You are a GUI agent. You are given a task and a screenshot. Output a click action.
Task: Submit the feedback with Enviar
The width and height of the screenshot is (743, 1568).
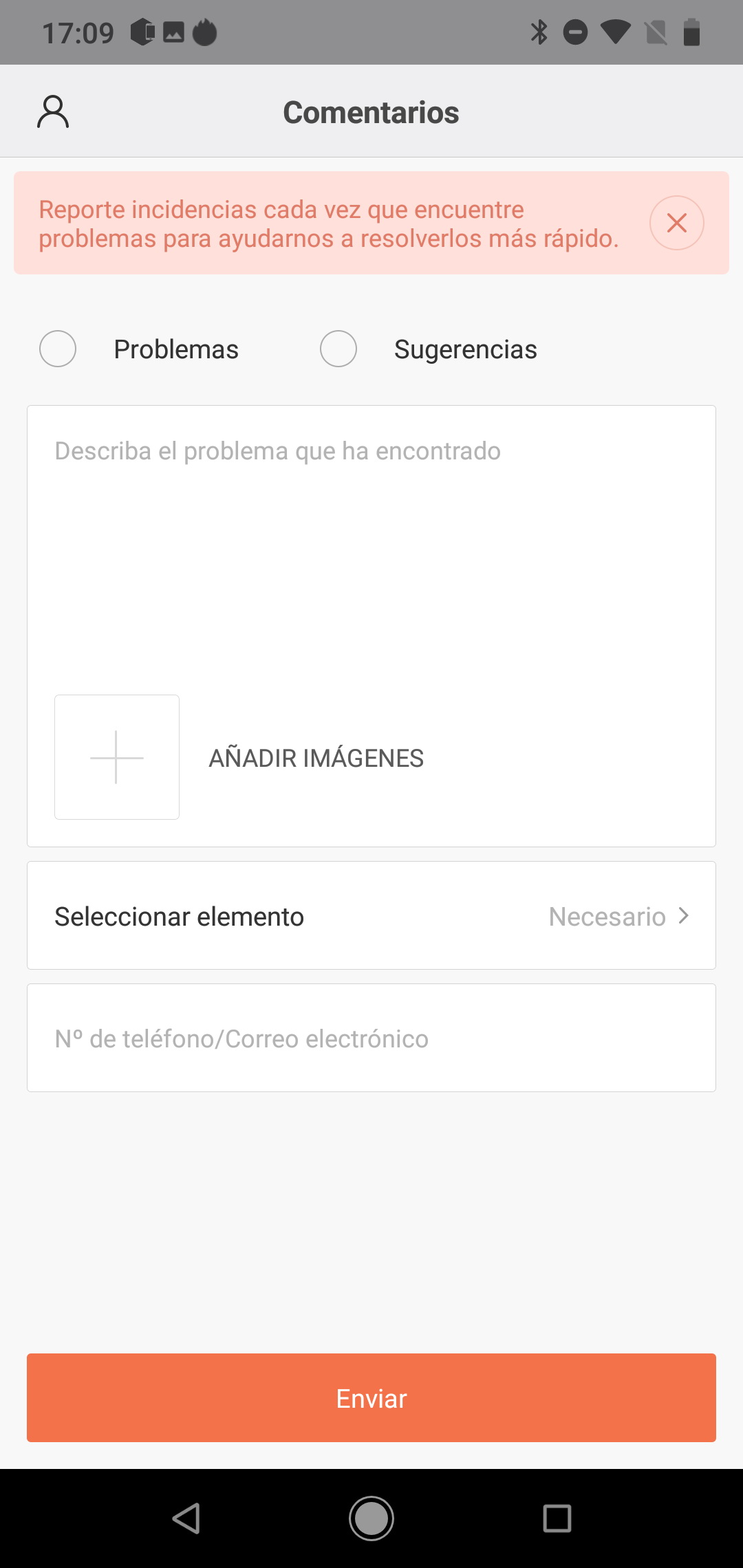tap(371, 1398)
